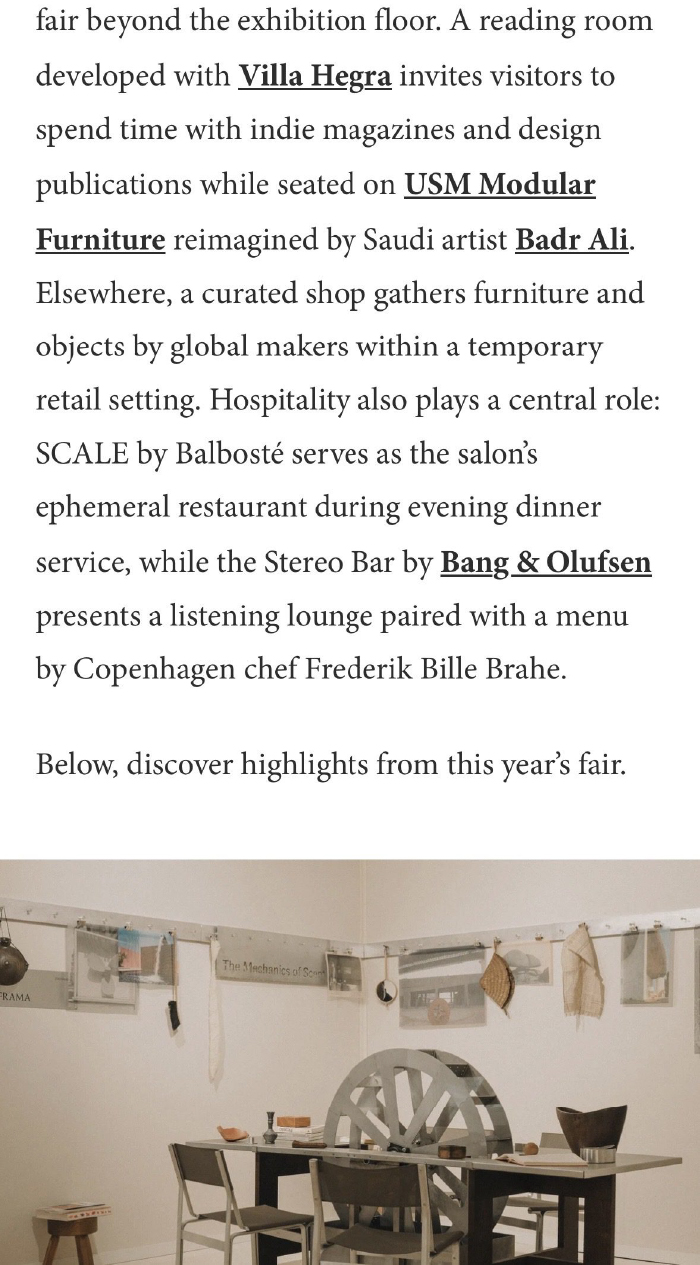Open the Villa Hegra link
Image resolution: width=700 pixels, height=1265 pixels.
[314, 76]
